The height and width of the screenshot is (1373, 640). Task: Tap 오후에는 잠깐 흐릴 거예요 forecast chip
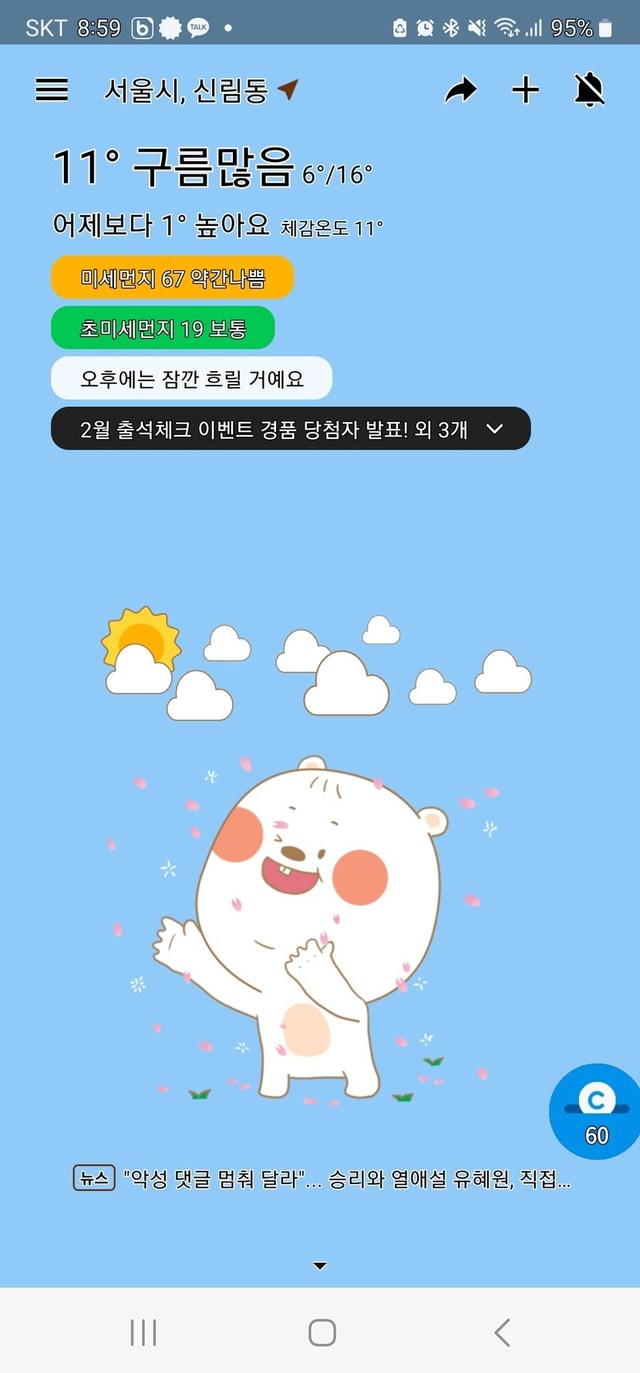point(191,378)
